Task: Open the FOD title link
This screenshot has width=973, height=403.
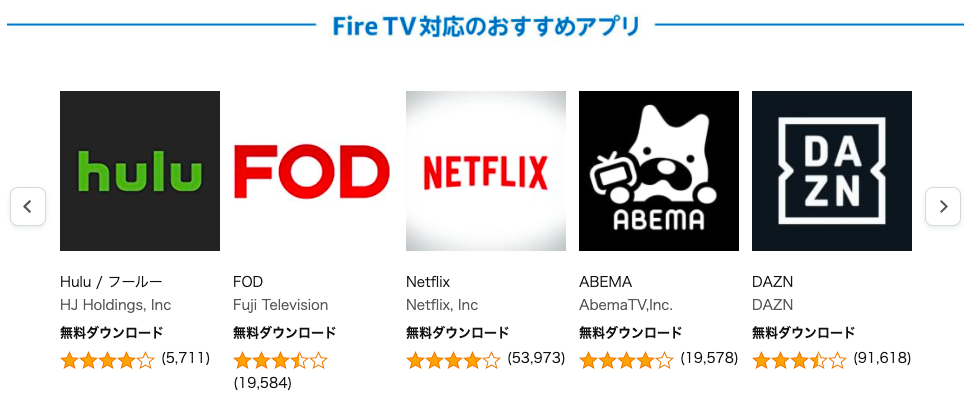Action: [248, 281]
